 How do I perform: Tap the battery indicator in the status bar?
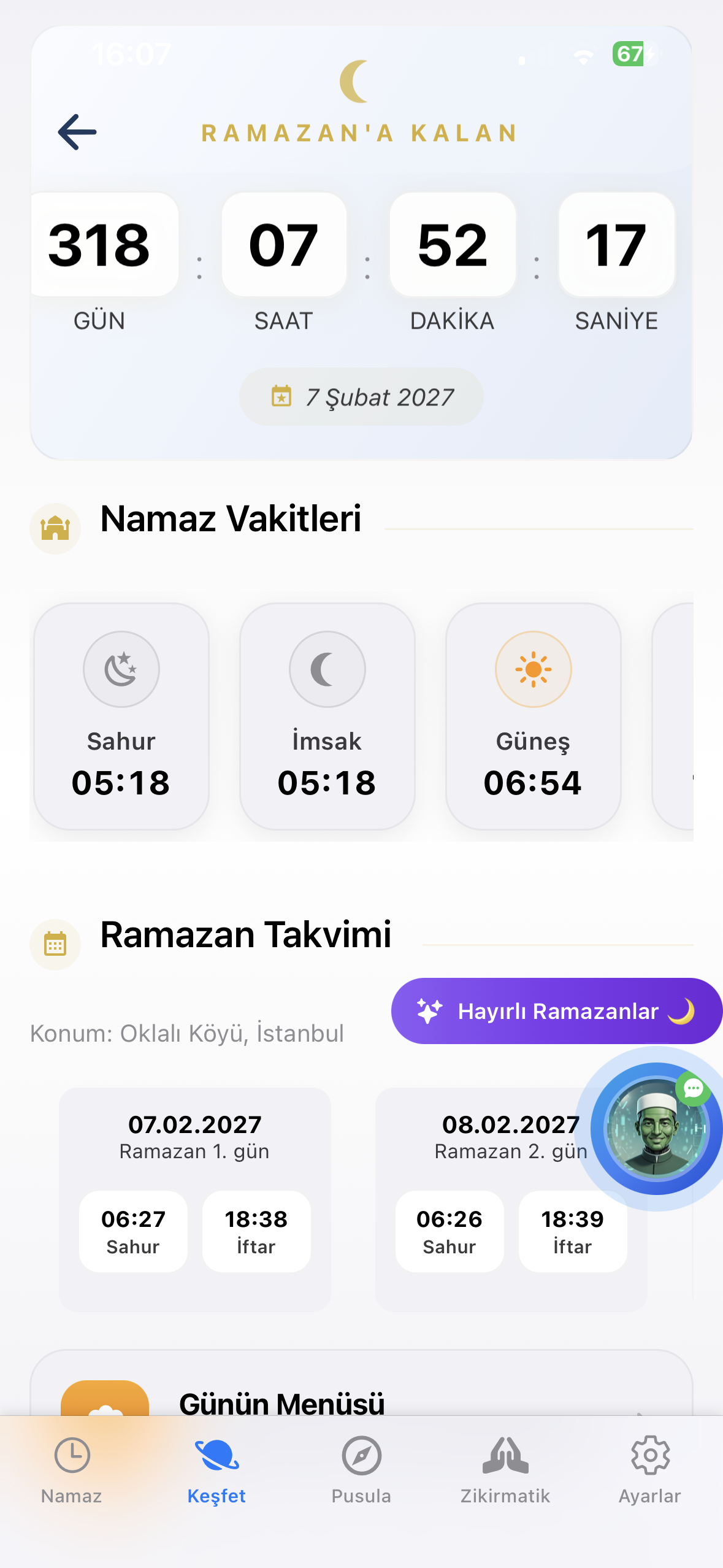coord(629,55)
